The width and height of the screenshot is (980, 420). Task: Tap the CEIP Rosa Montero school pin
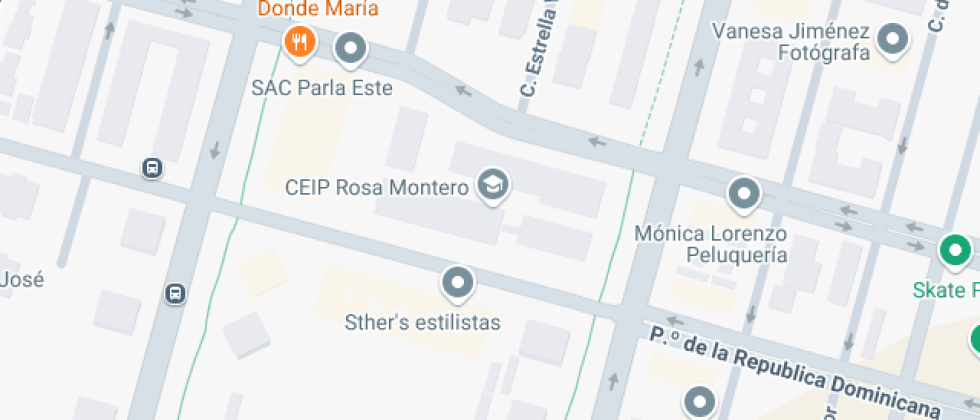(492, 185)
